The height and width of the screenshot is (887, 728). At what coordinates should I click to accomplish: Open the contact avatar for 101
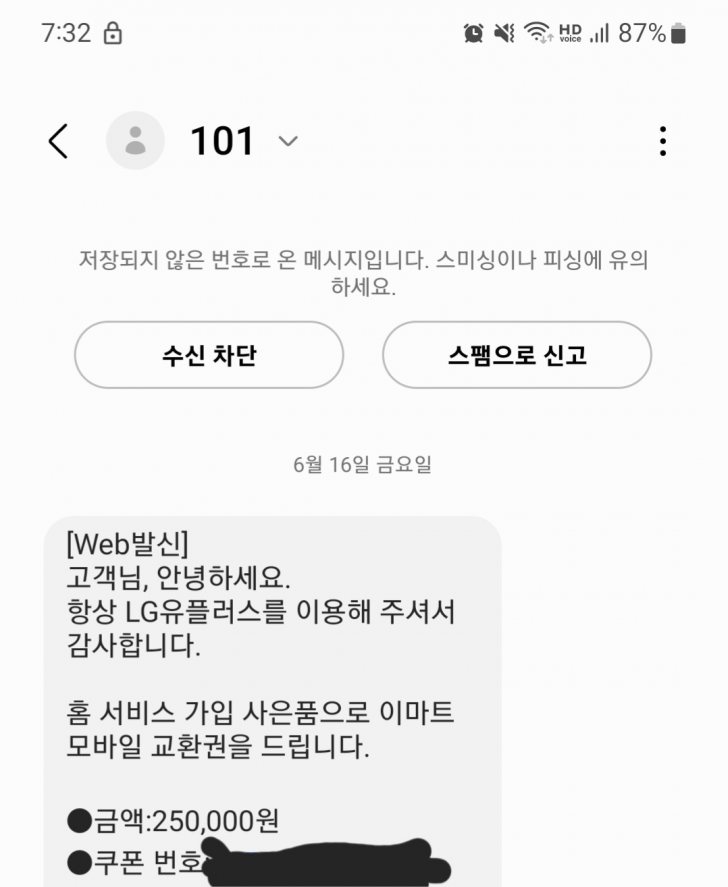[x=135, y=141]
